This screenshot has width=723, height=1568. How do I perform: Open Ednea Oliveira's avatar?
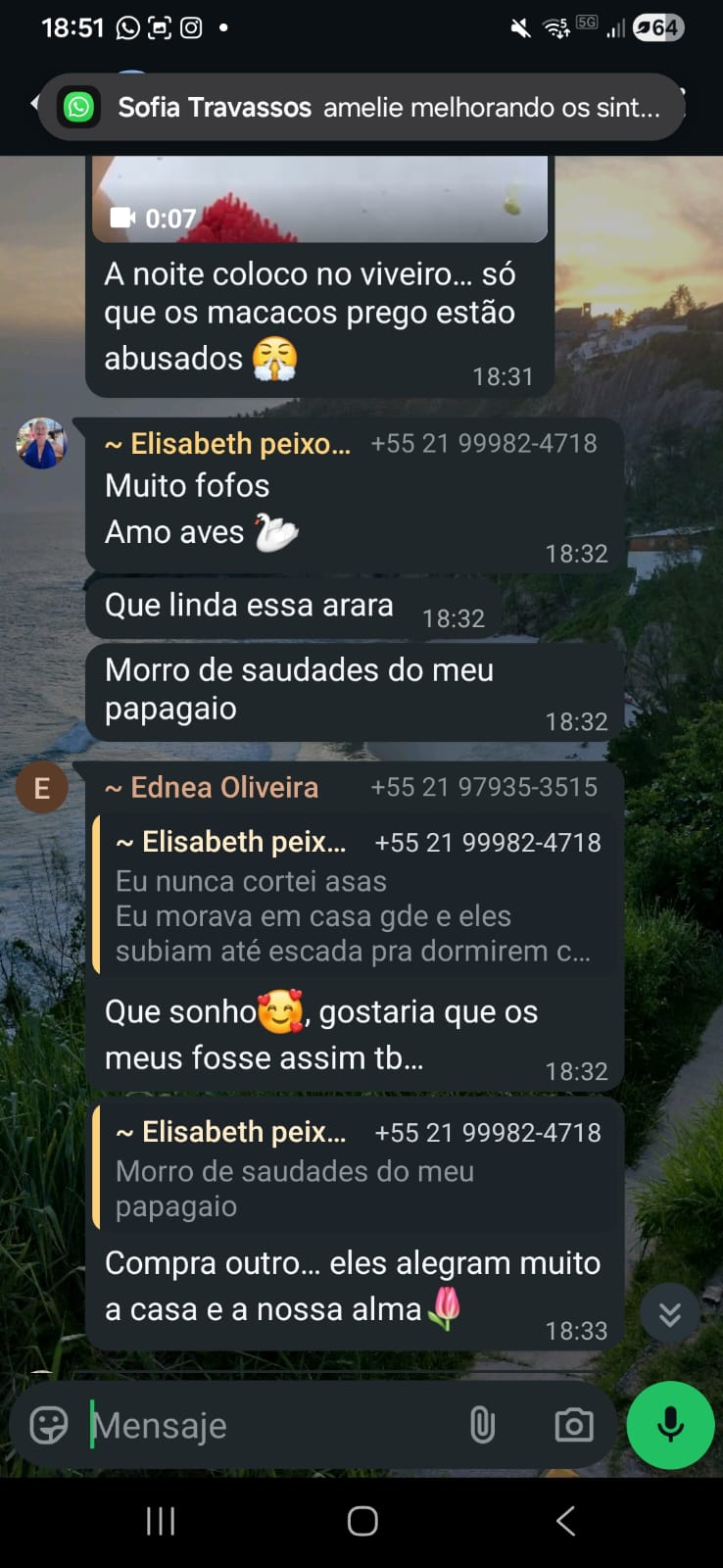coord(41,788)
